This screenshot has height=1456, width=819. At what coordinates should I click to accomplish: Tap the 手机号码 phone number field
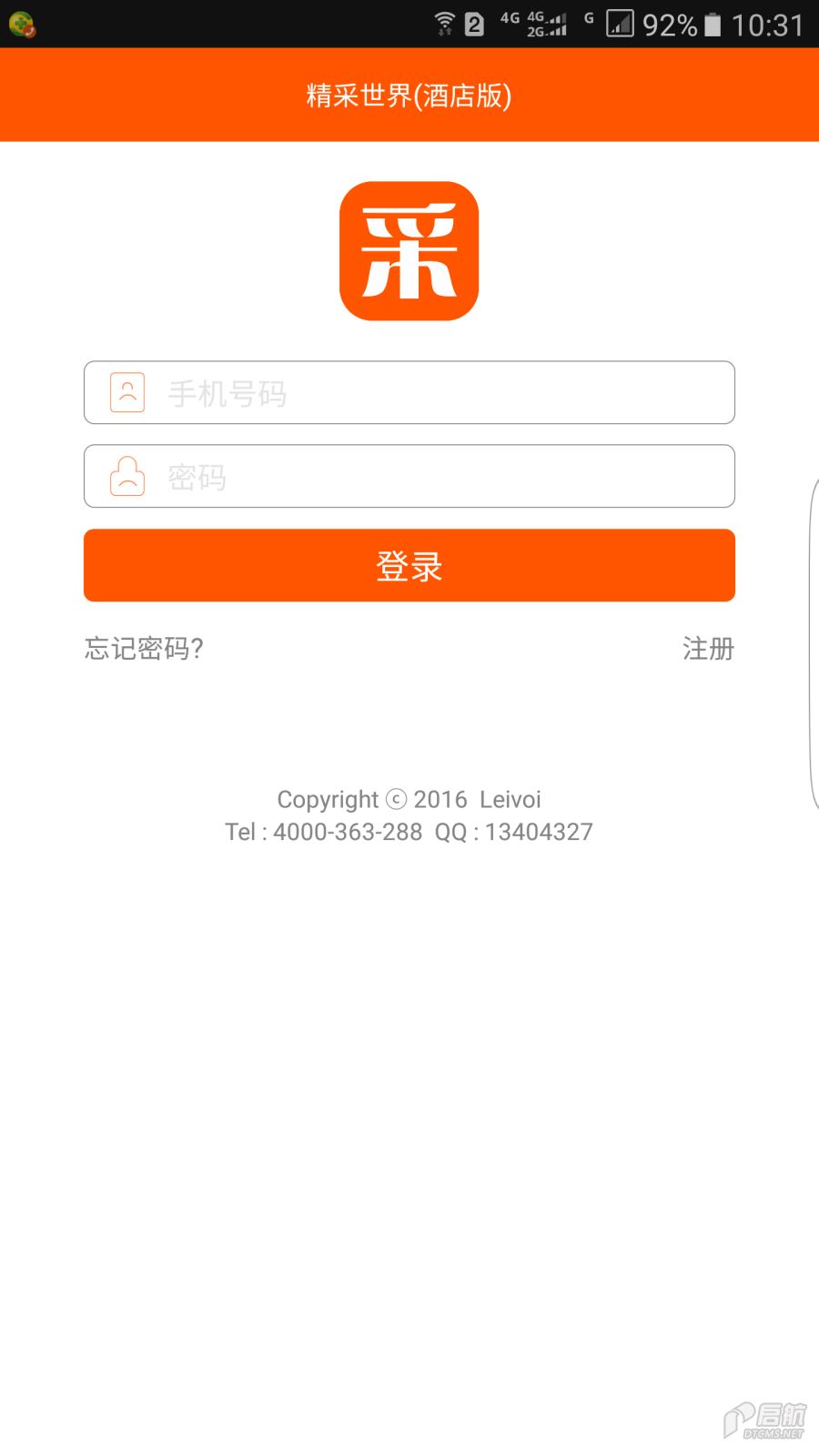409,392
